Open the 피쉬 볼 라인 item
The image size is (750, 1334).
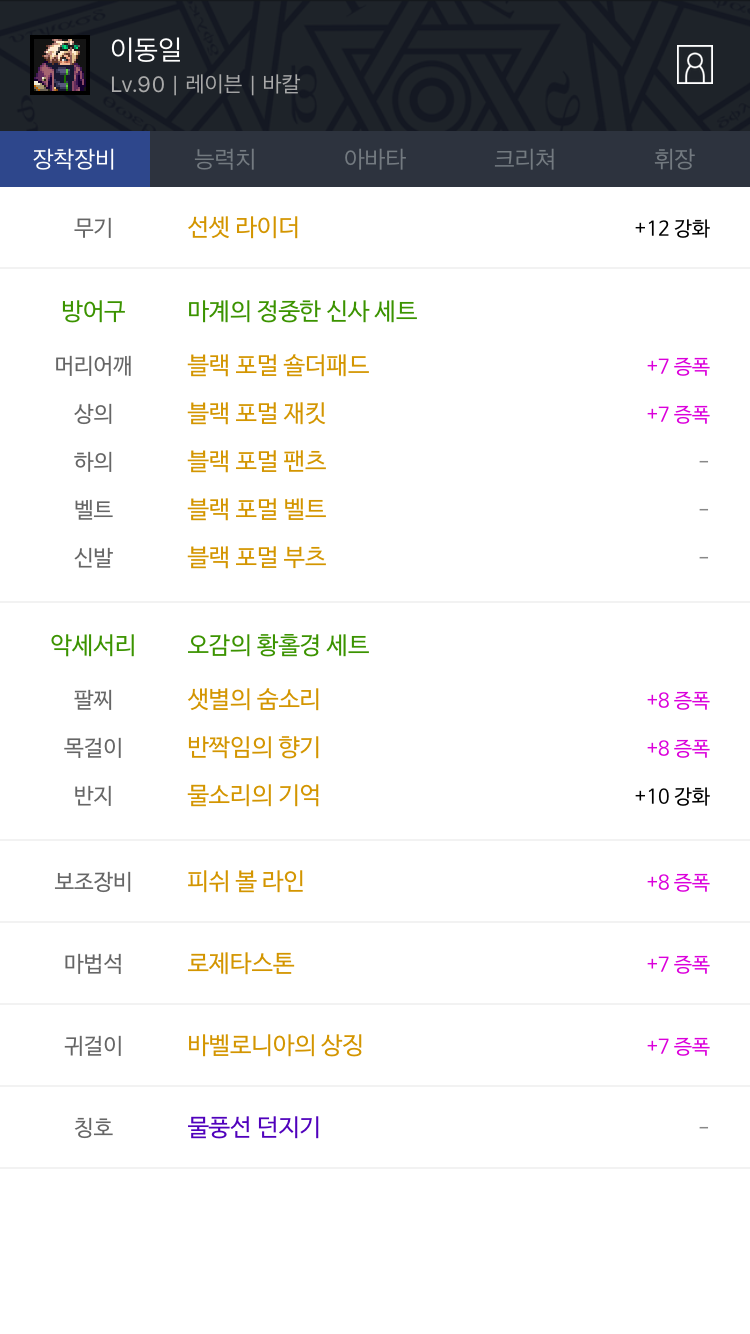(246, 882)
